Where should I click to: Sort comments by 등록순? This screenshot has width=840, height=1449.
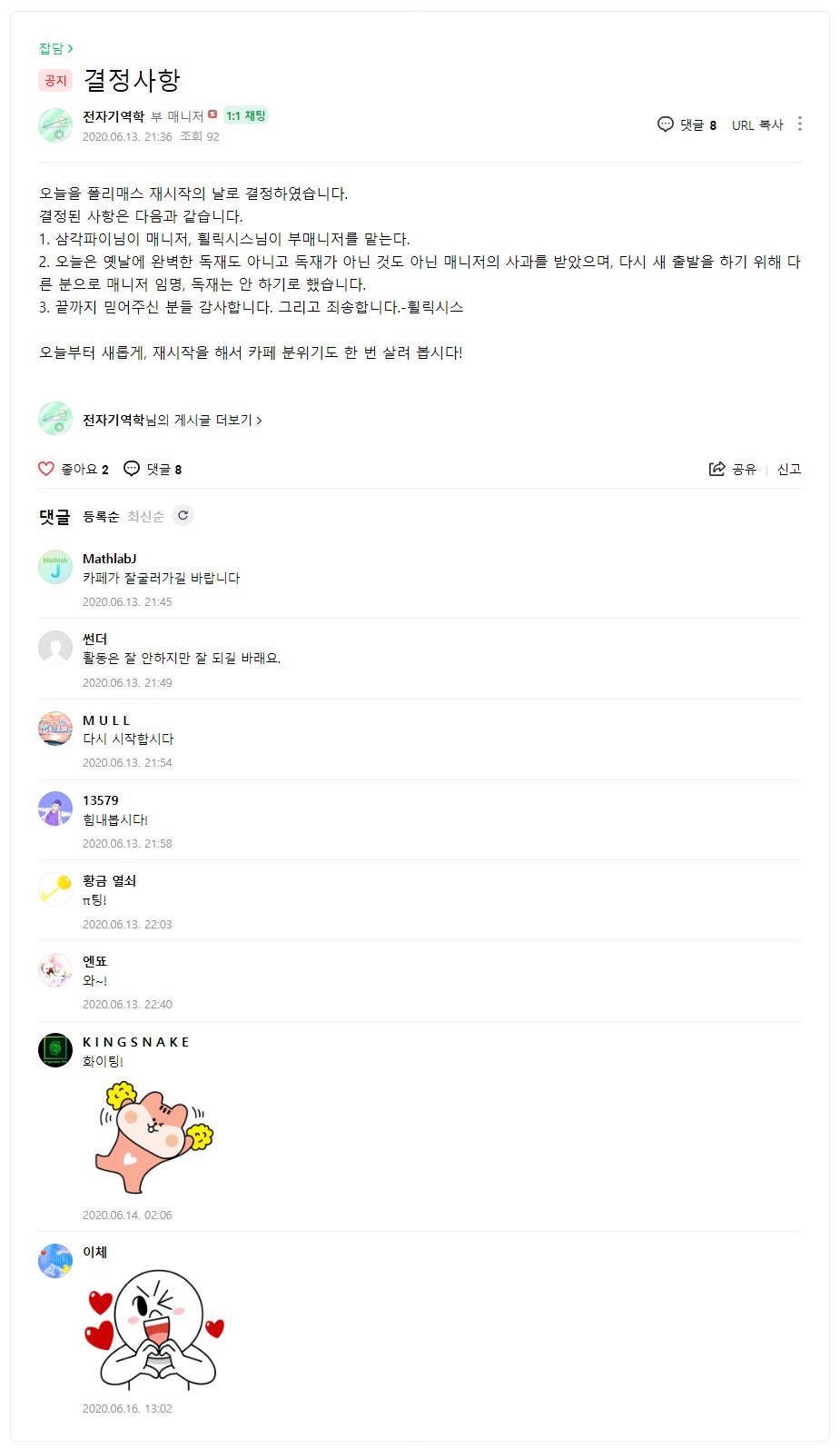point(101,516)
